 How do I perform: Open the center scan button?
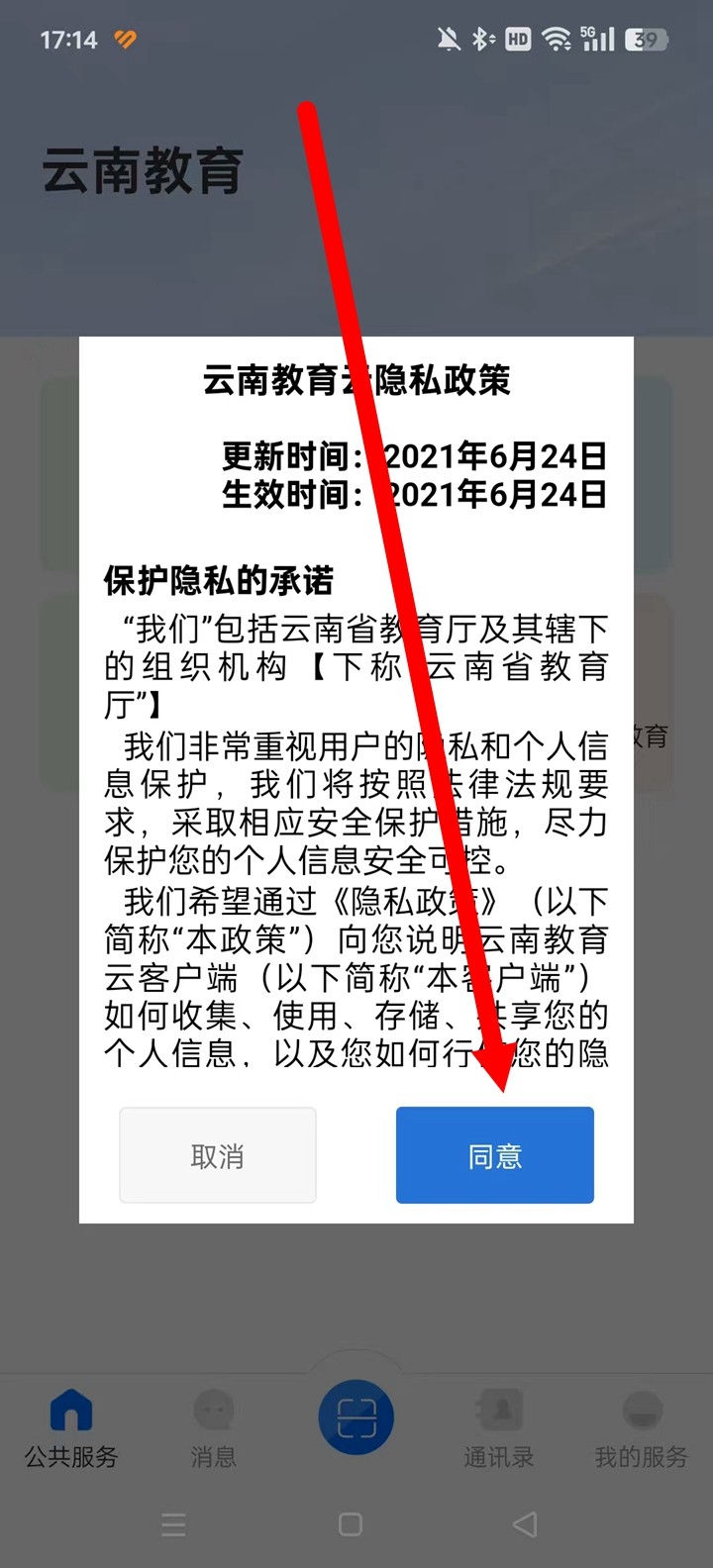pos(356,1419)
